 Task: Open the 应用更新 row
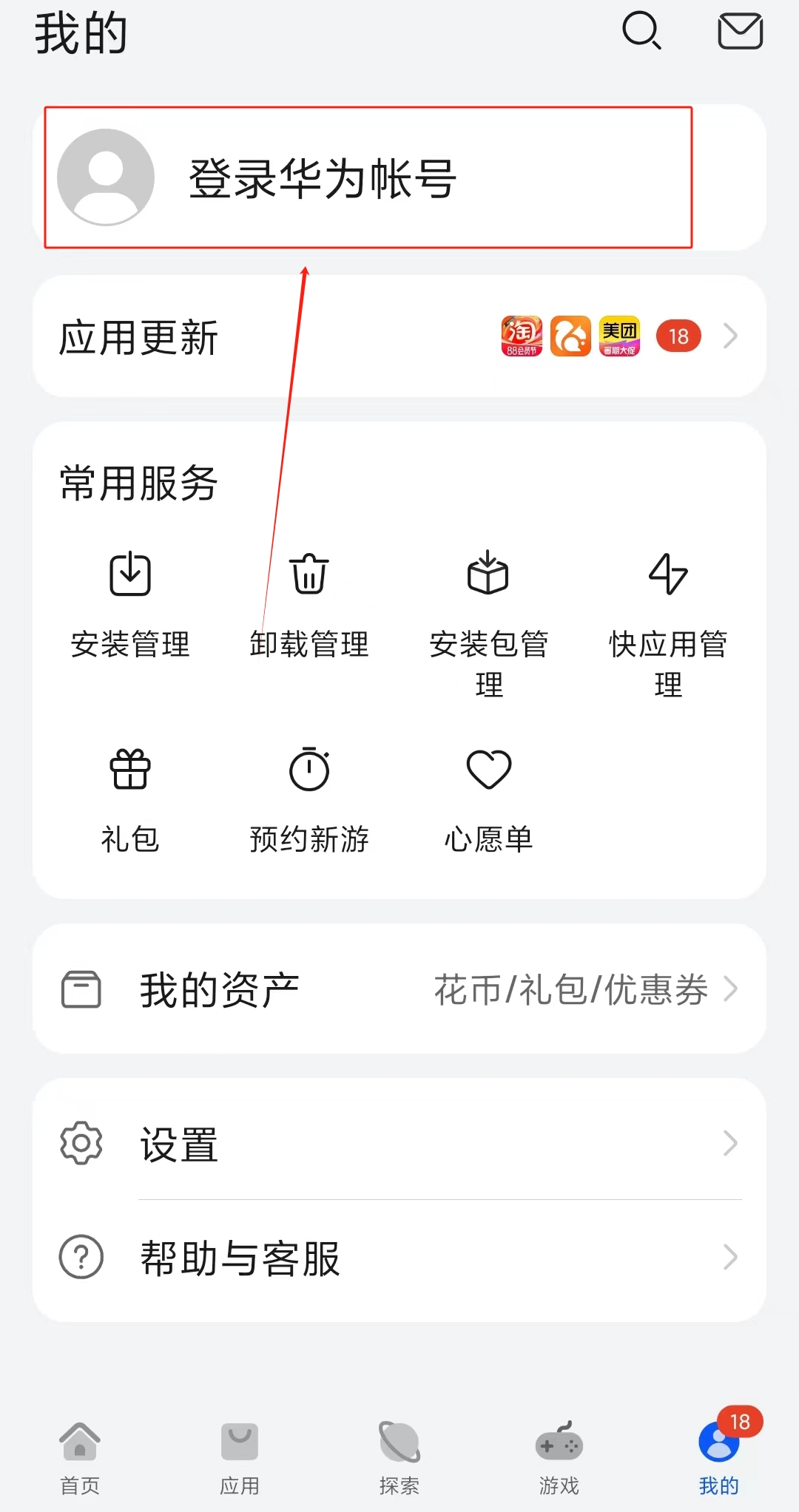click(399, 336)
